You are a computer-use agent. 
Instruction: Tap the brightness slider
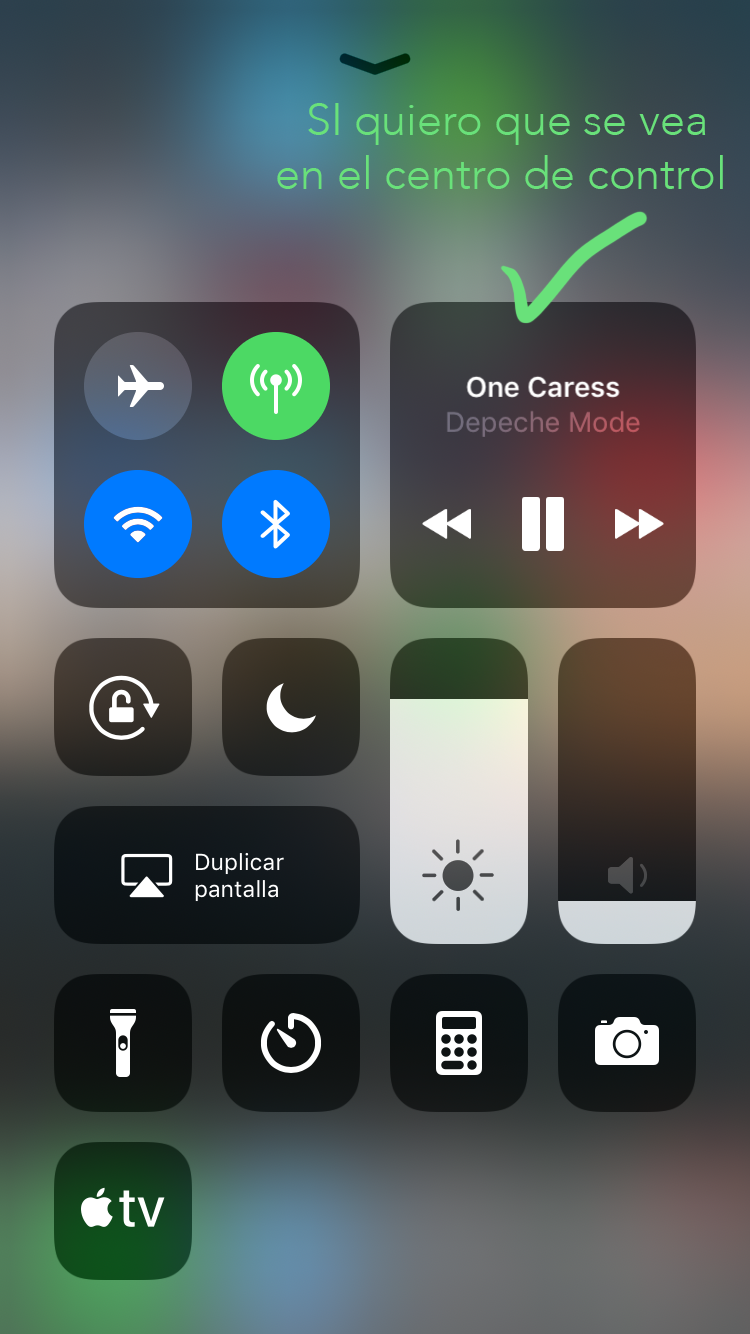pyautogui.click(x=459, y=791)
